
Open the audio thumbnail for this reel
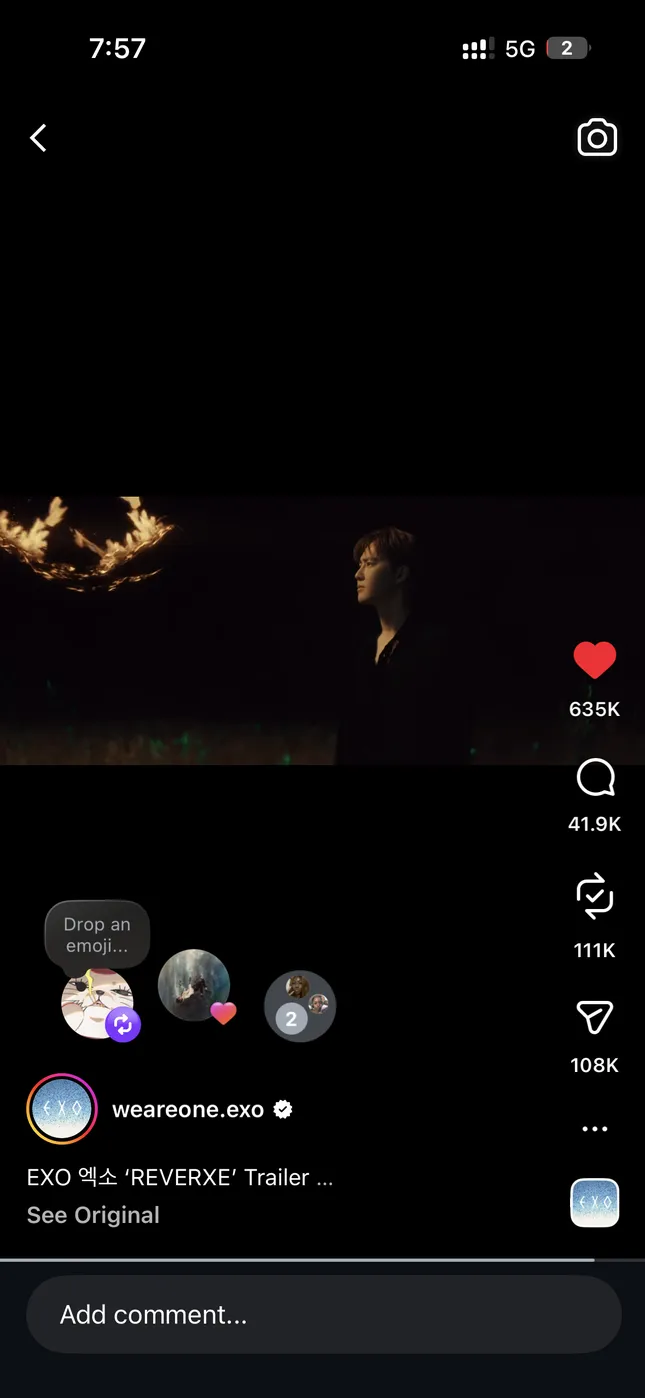coord(594,1202)
